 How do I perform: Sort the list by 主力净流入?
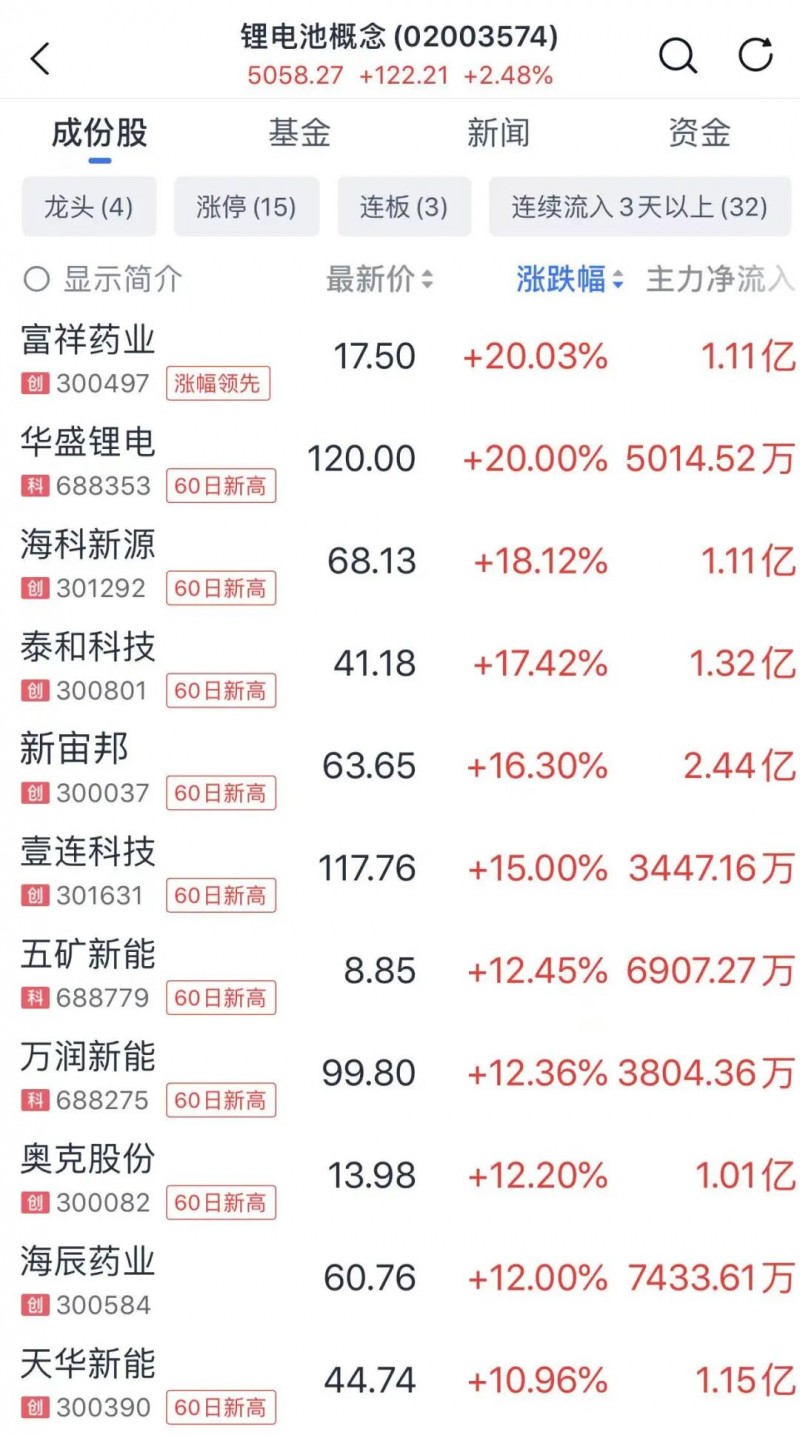(x=720, y=280)
